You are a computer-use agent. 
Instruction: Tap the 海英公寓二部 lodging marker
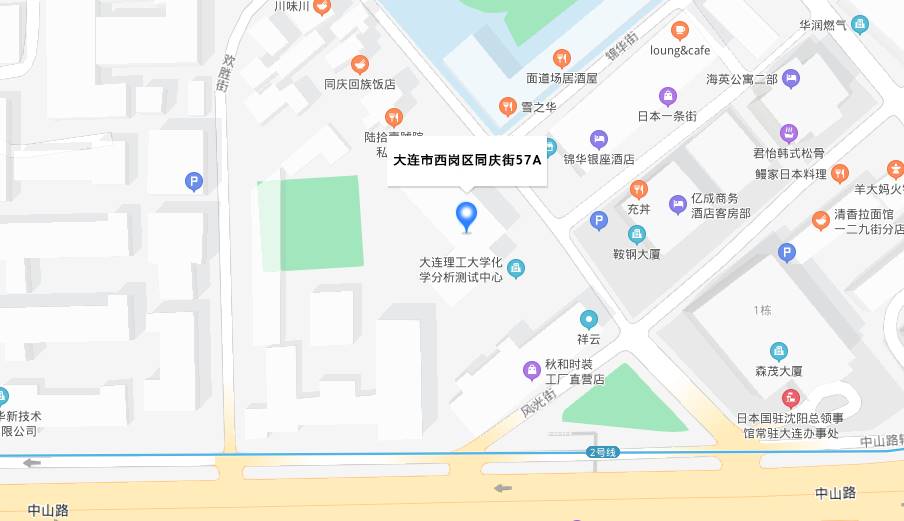[791, 78]
